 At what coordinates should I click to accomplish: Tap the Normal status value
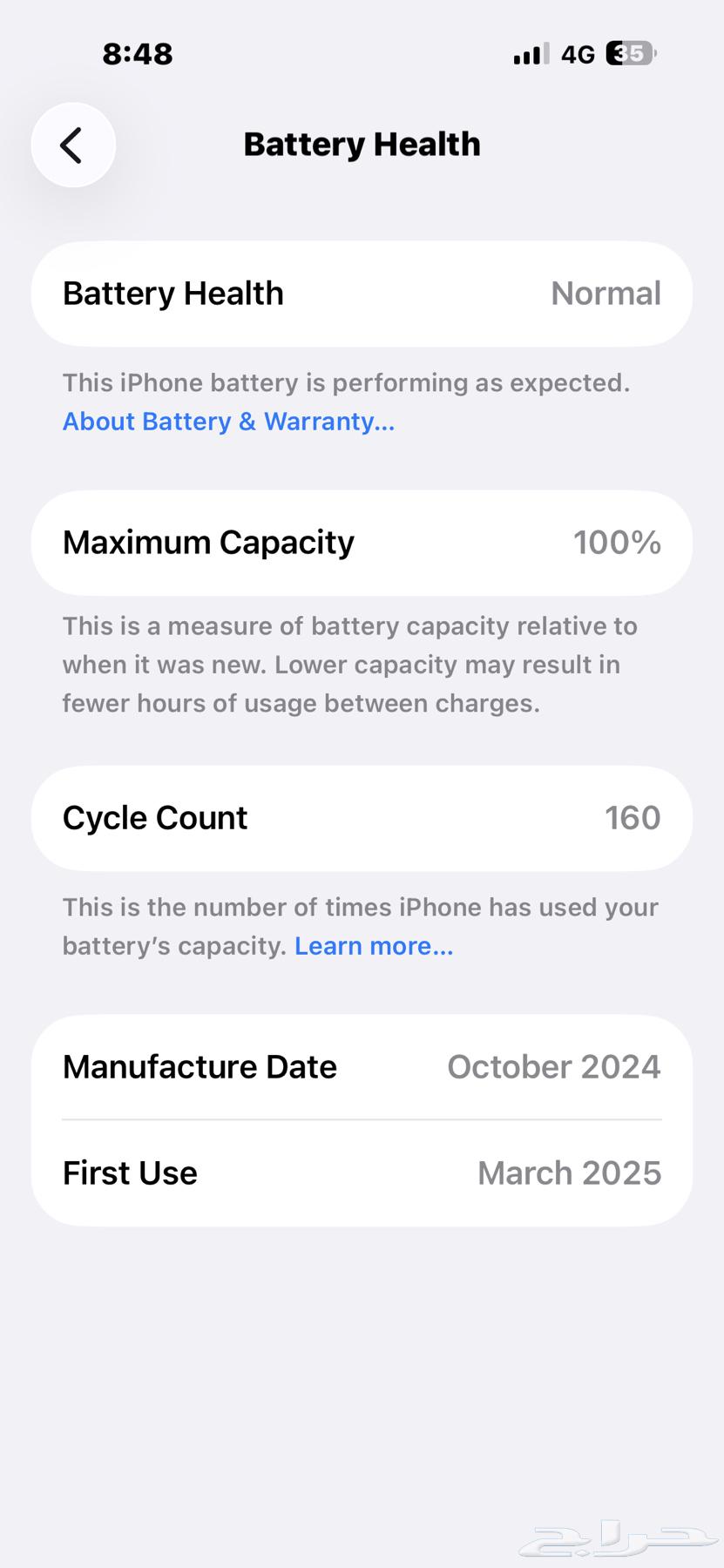[x=605, y=294]
